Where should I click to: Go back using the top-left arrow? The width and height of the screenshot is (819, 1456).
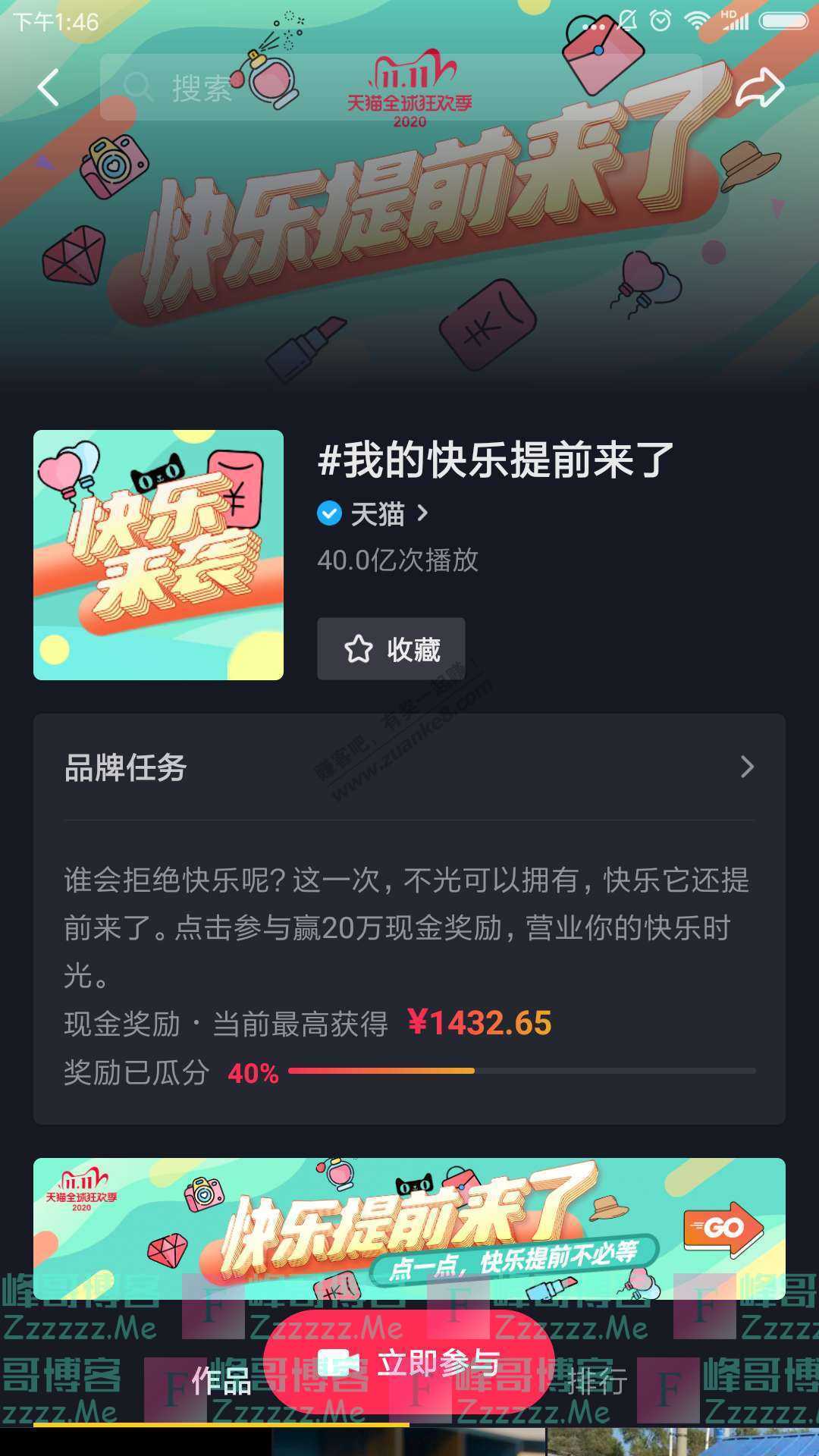point(49,87)
